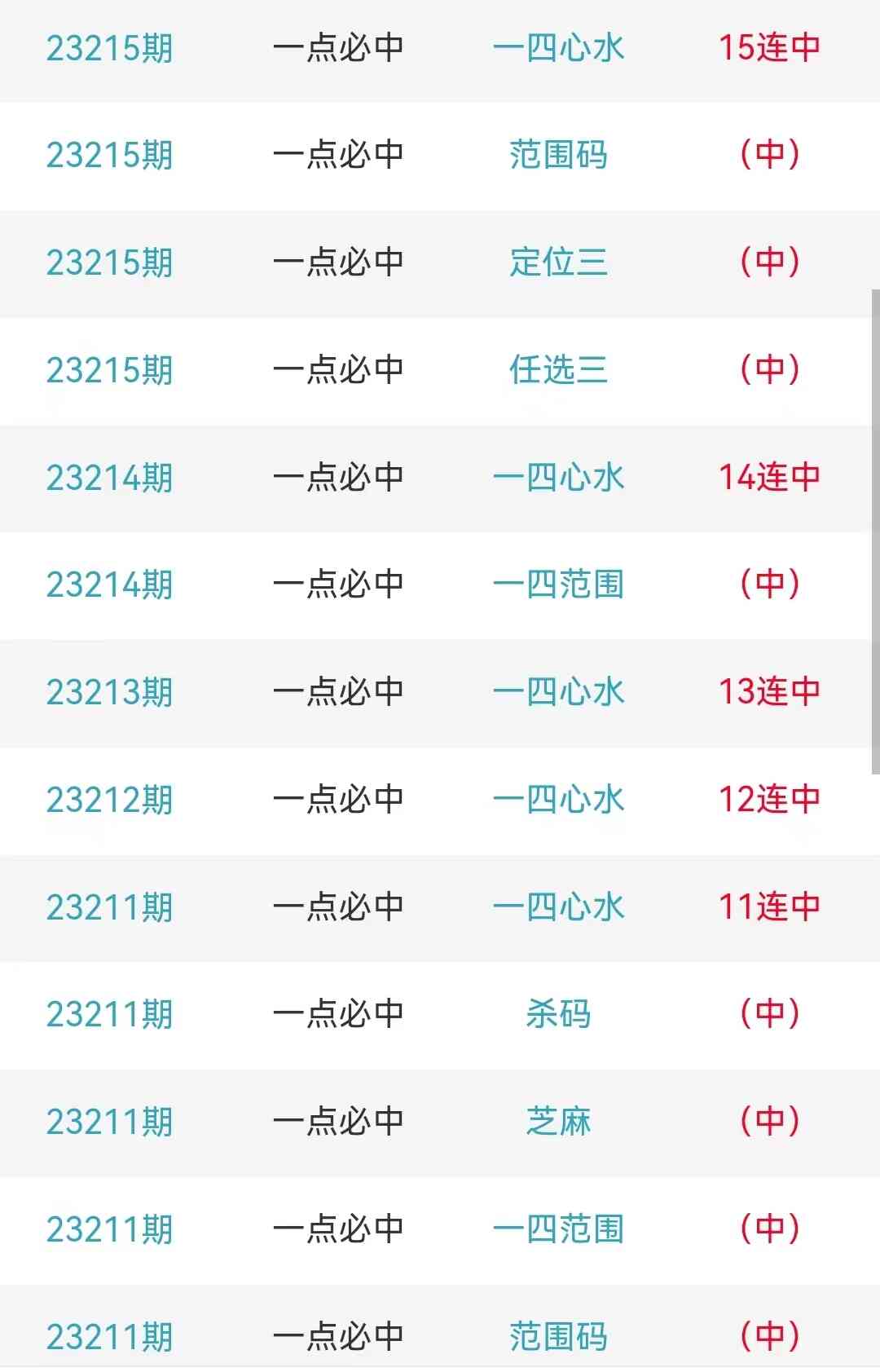Screen dimensions: 880x1372
Task: View the 23212期 一四心水 12连中 row
Action: pyautogui.click(x=558, y=800)
